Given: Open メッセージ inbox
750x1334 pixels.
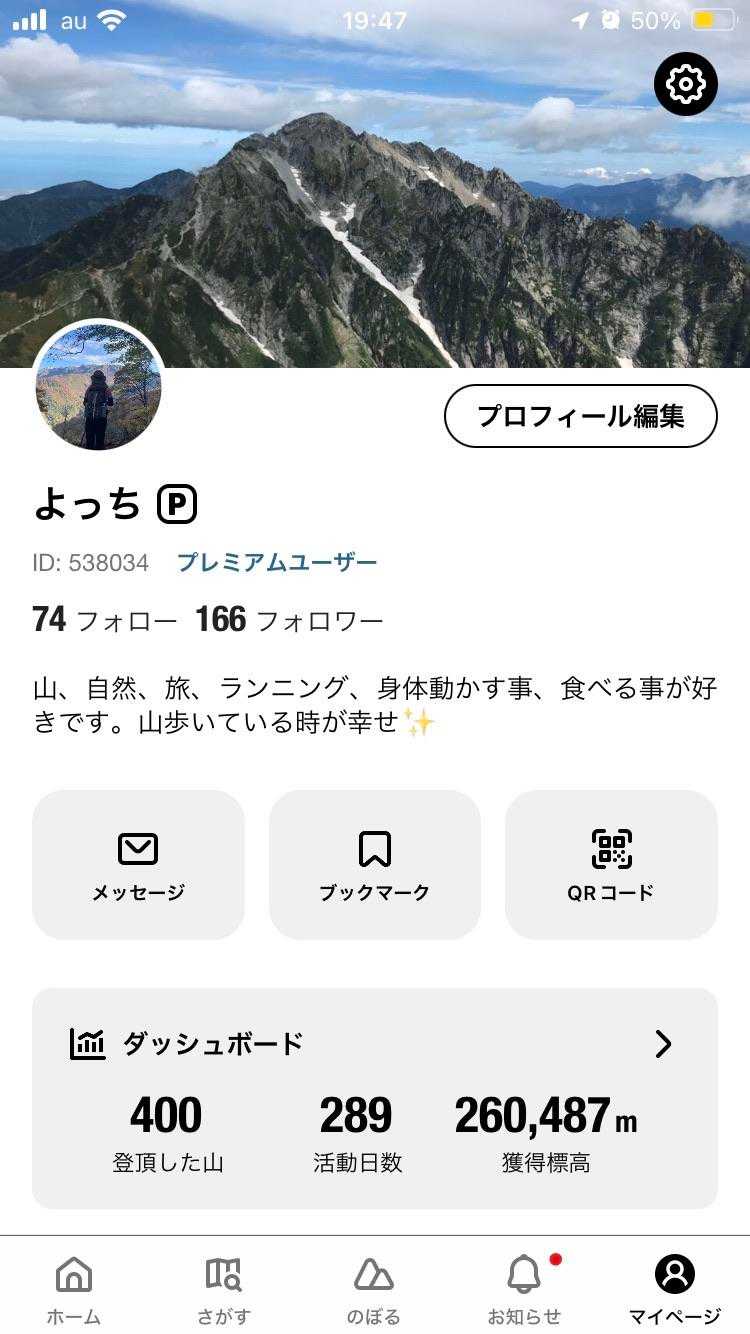Looking at the screenshot, I should [x=138, y=865].
